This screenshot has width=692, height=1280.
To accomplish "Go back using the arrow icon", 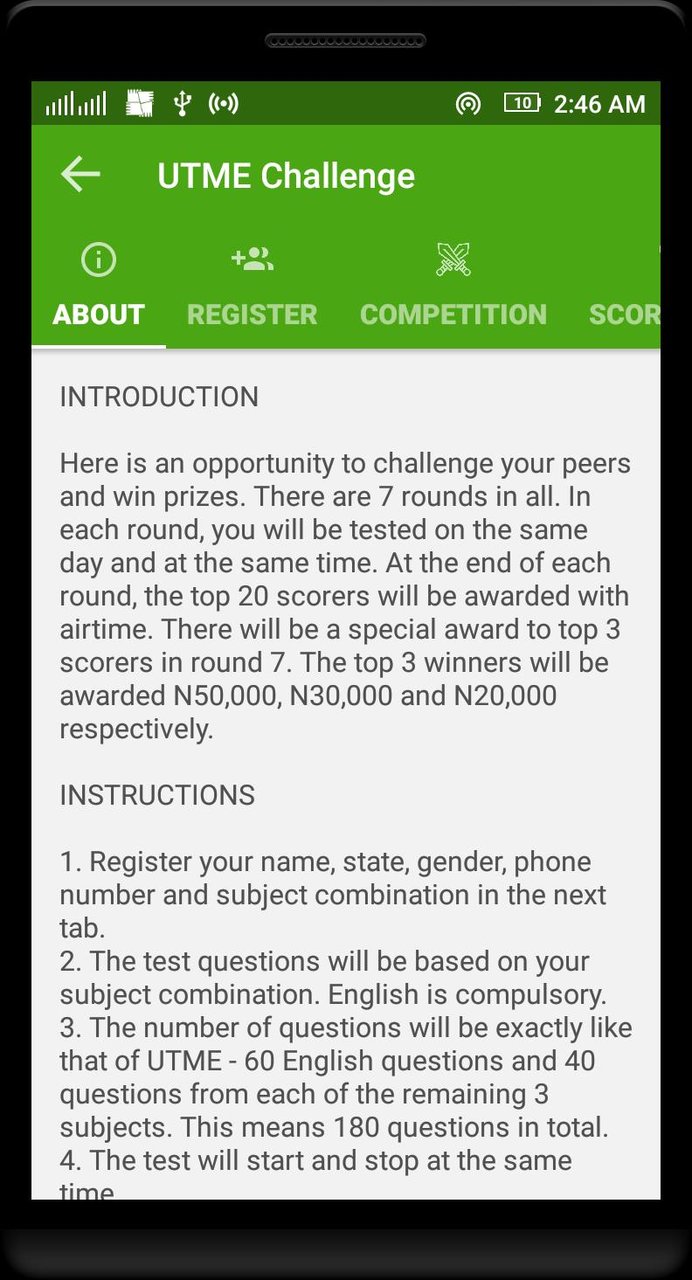I will pos(81,175).
